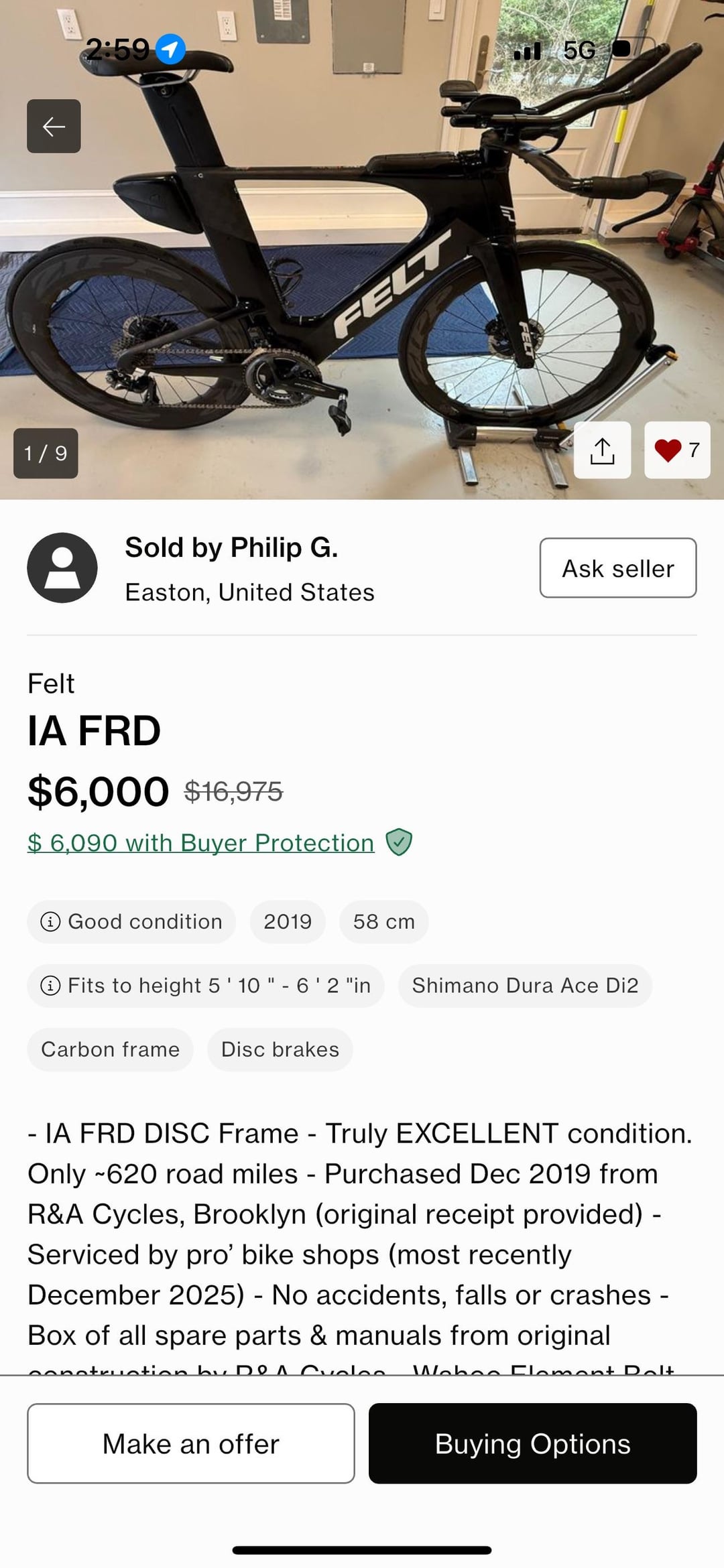View Good condition info chip
This screenshot has height=1568, width=724.
pos(131,922)
